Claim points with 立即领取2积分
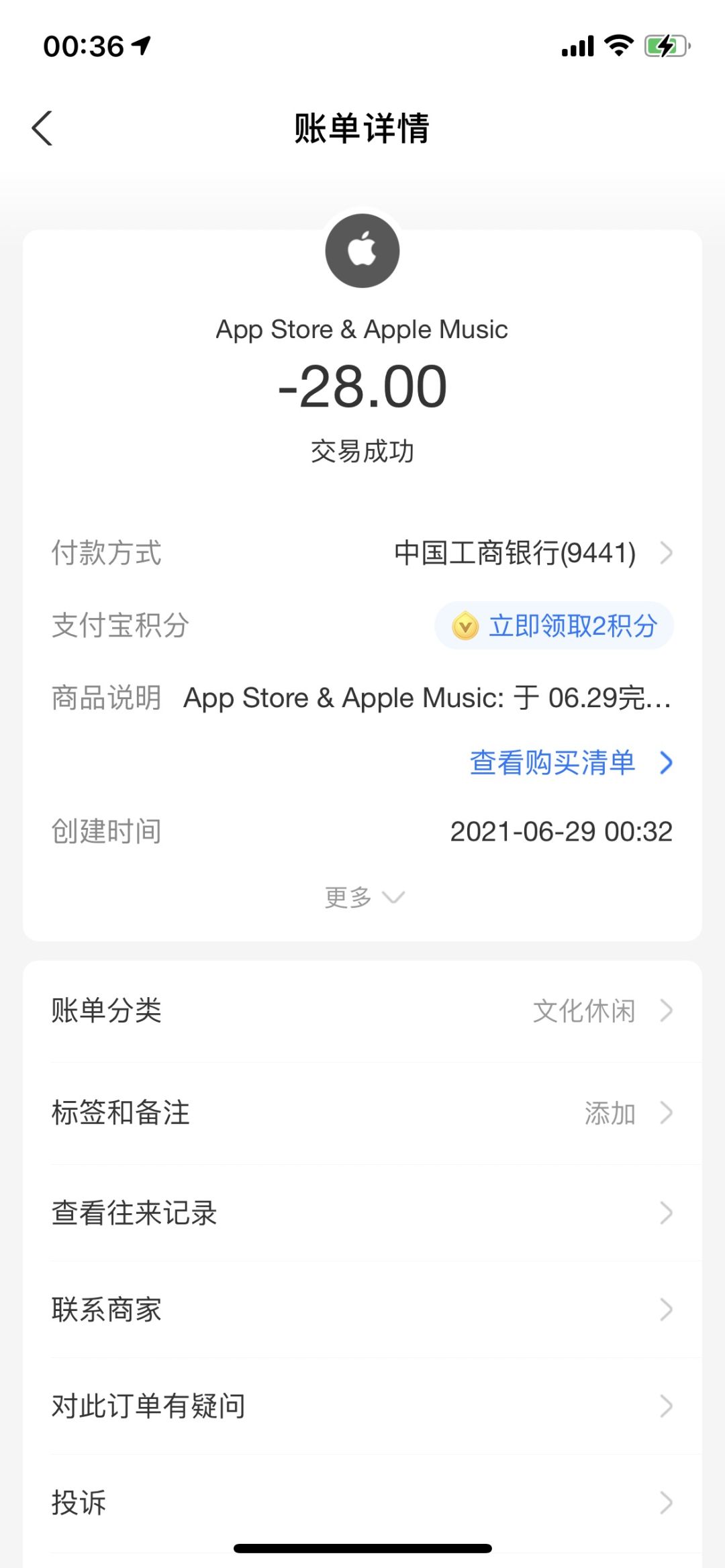Screen dimensions: 725x1568 (554, 626)
